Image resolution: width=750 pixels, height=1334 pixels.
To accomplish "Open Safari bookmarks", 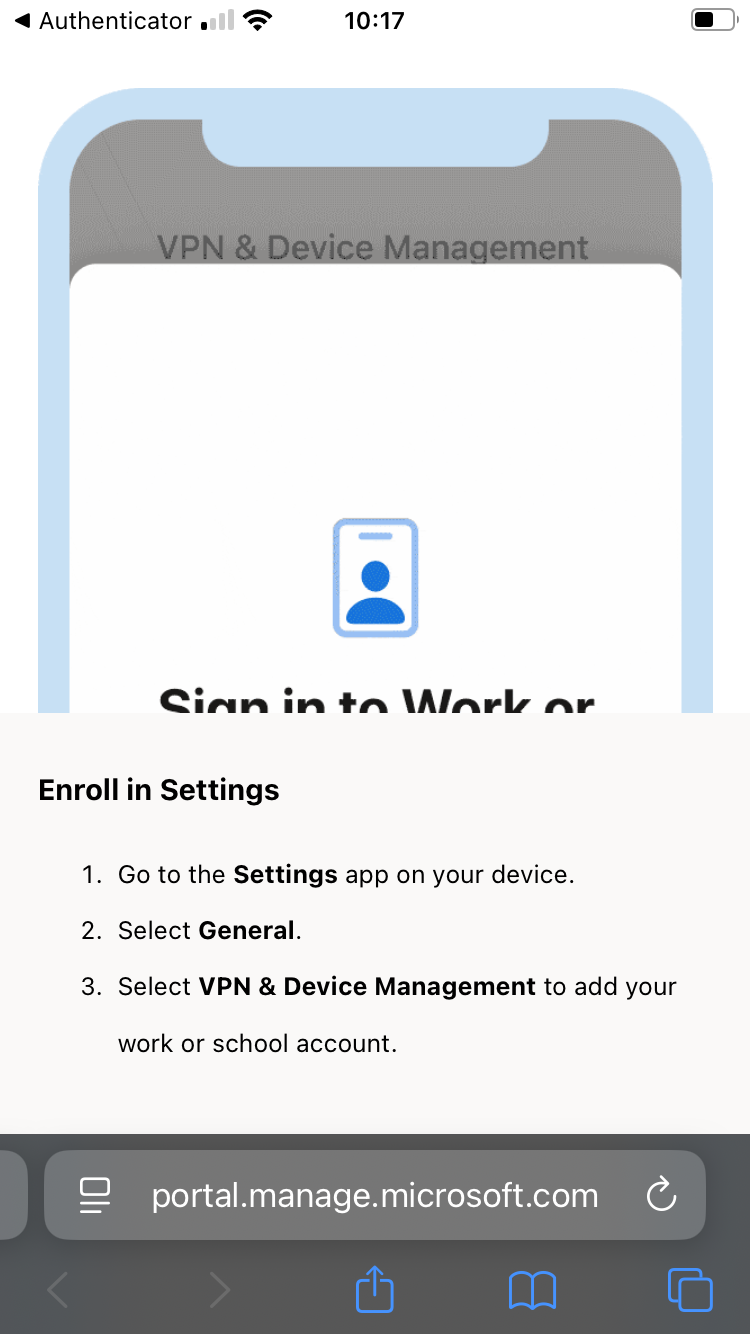I will coord(532,1291).
